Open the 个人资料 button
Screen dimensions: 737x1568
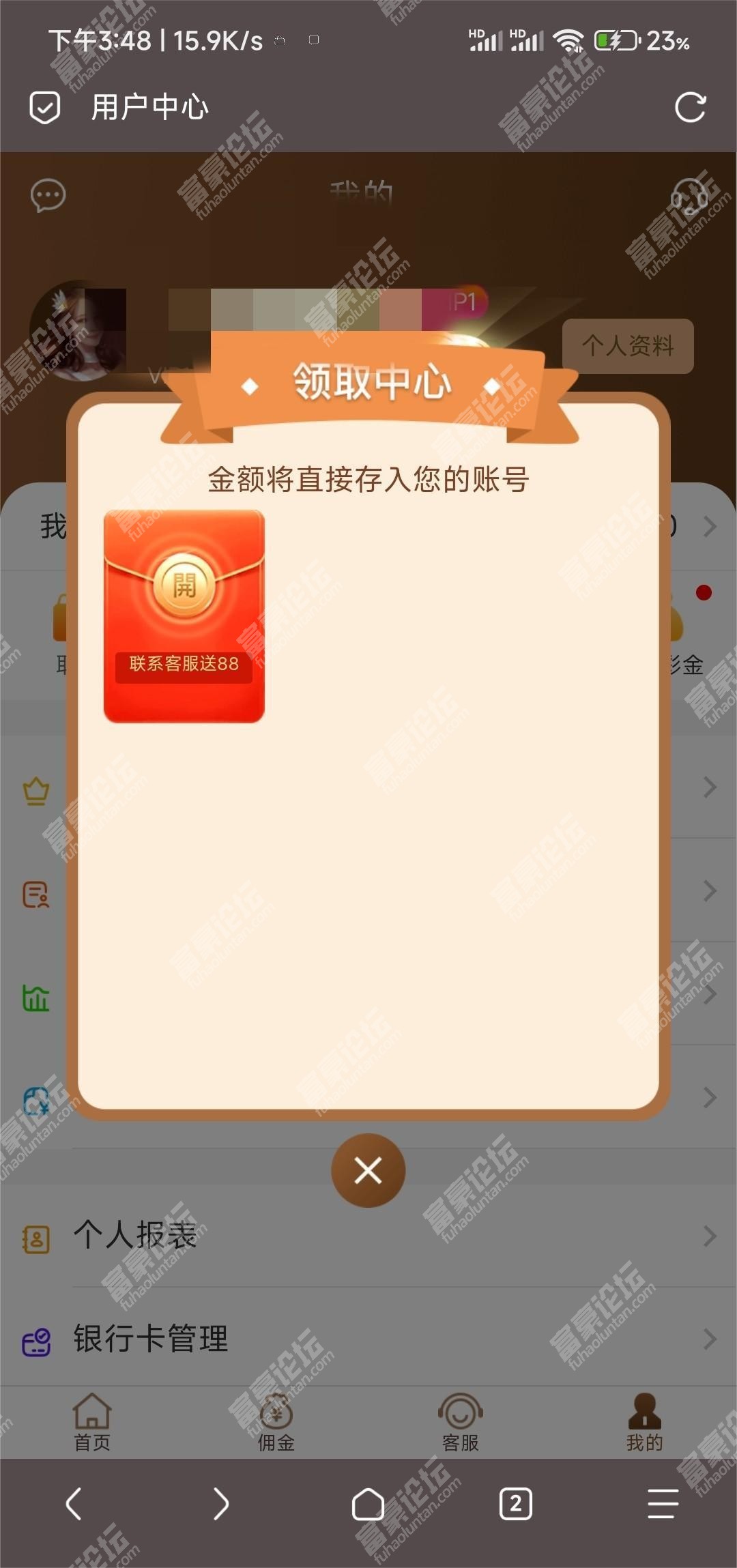click(x=628, y=346)
